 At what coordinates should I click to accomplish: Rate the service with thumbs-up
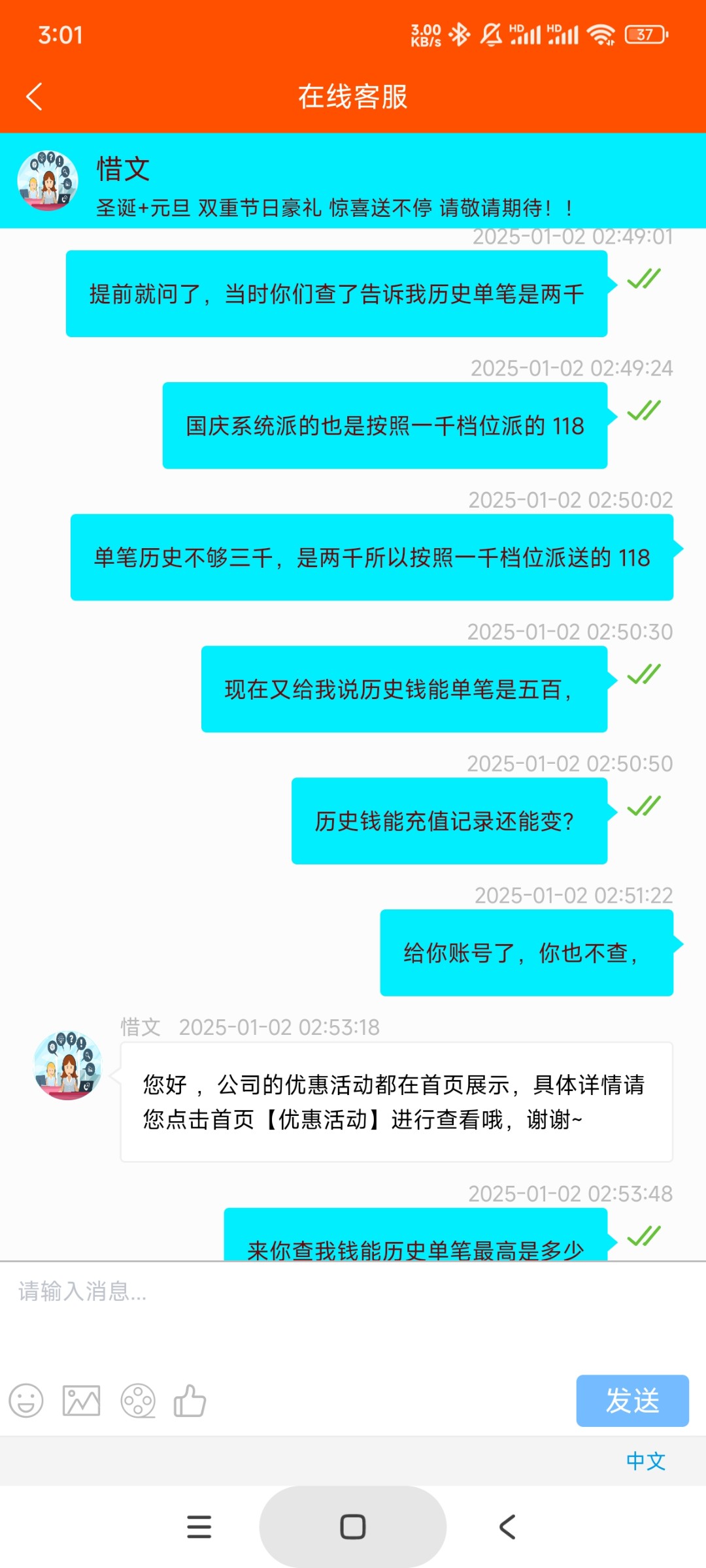click(190, 1401)
